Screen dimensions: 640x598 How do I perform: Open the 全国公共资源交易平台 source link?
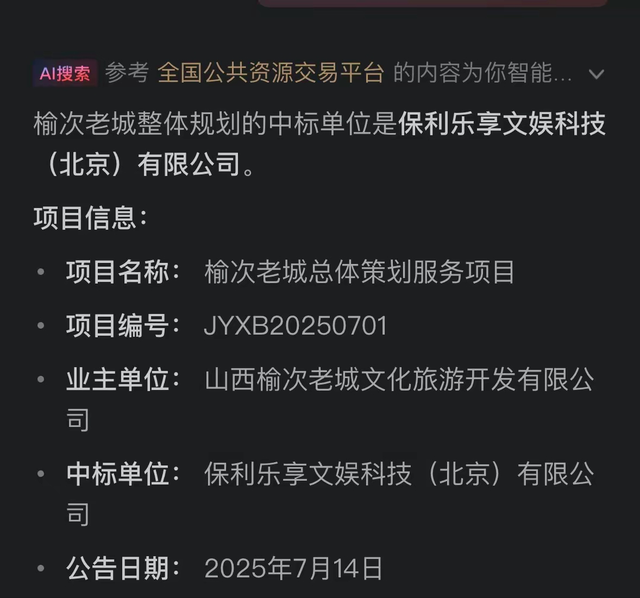(270, 73)
